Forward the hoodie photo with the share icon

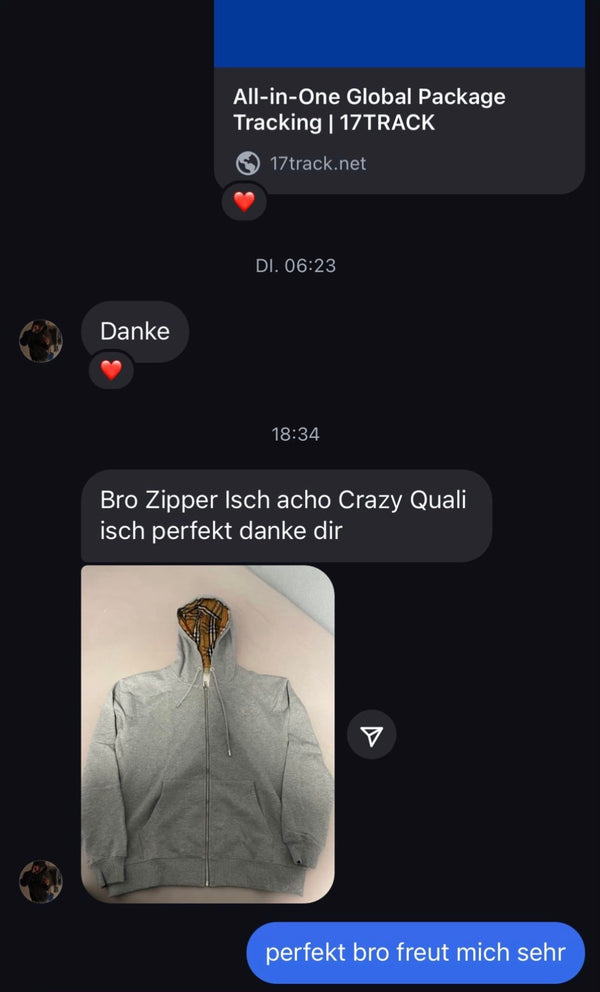point(372,737)
